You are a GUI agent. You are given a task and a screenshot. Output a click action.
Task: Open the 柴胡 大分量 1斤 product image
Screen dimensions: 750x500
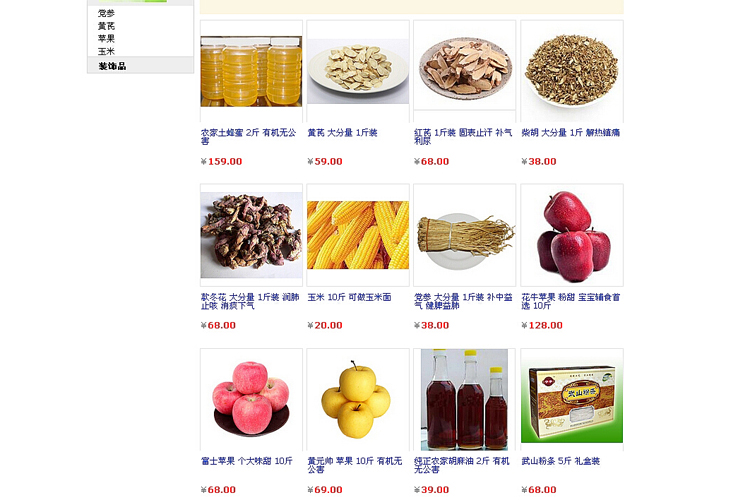coord(572,70)
